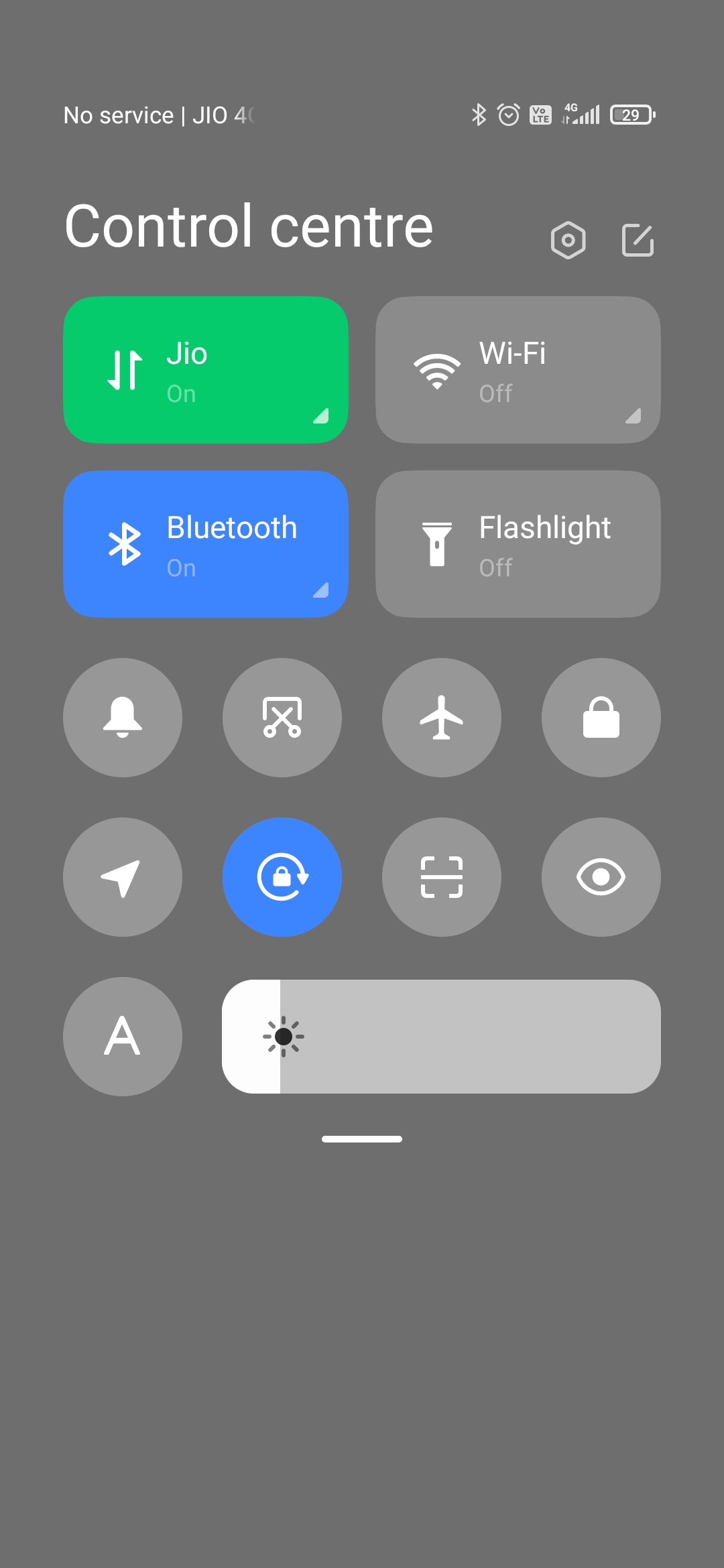This screenshot has width=724, height=1568.
Task: Disable Bluetooth
Action: (206, 544)
